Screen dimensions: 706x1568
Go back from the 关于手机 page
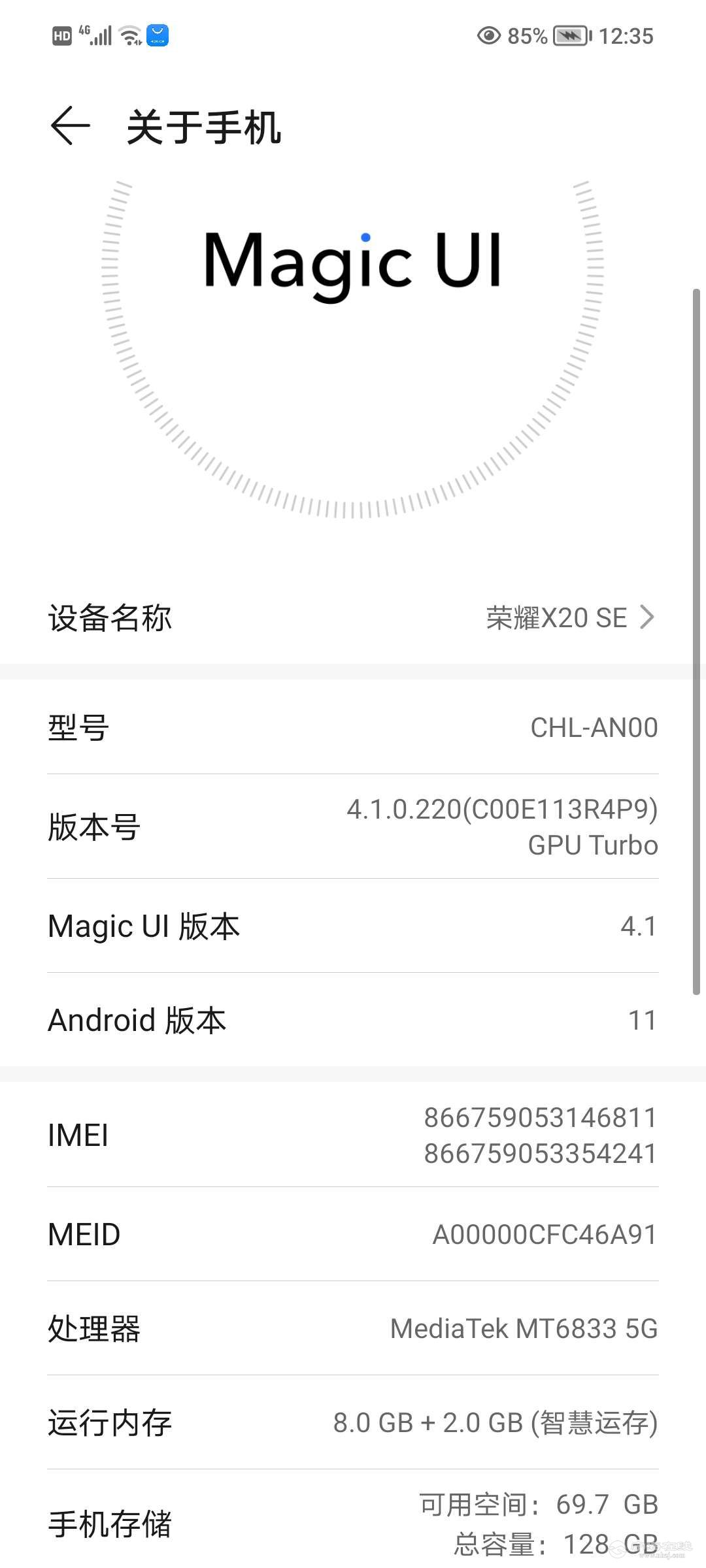click(x=70, y=125)
